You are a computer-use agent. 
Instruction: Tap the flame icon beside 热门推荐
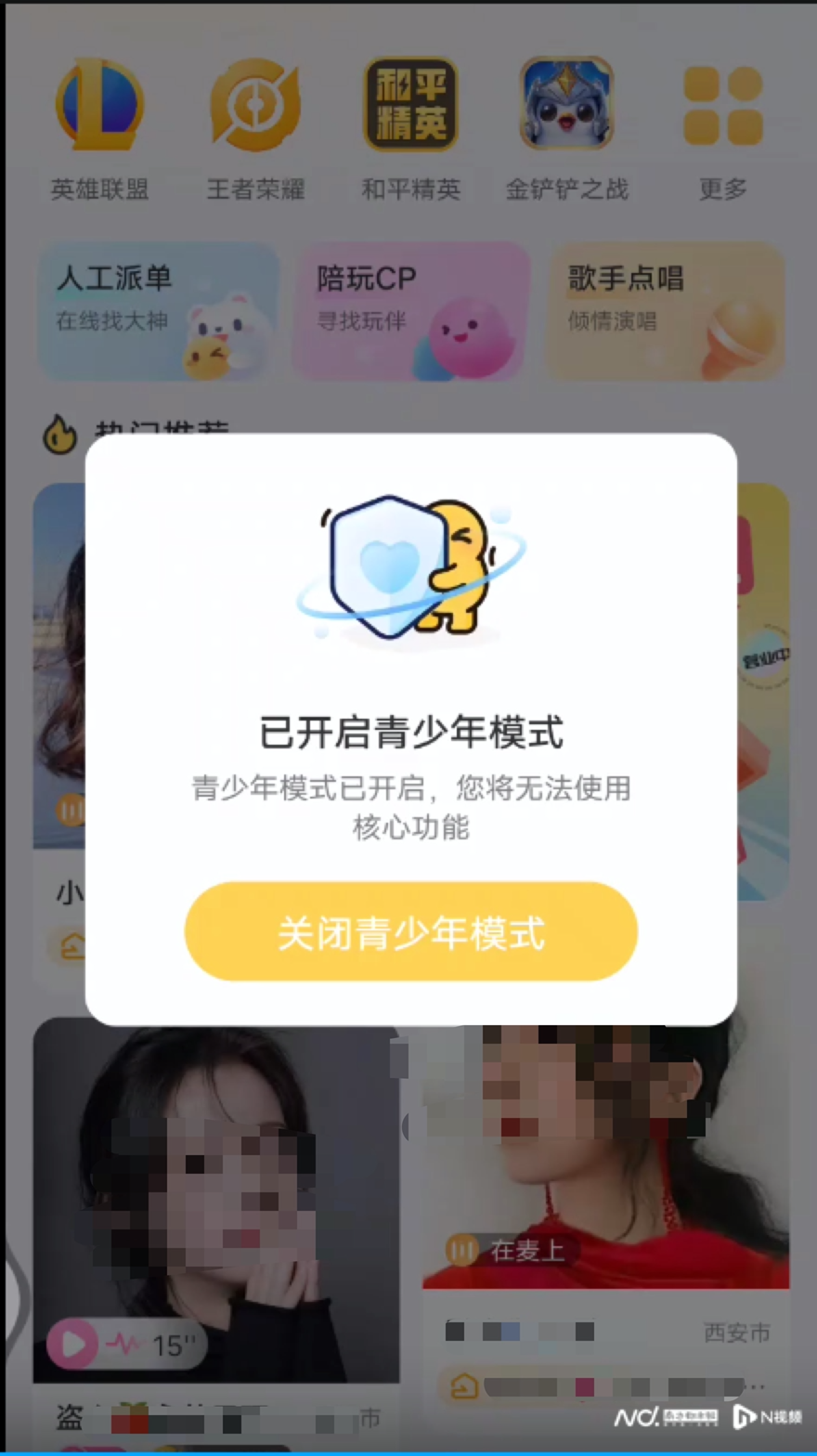59,433
